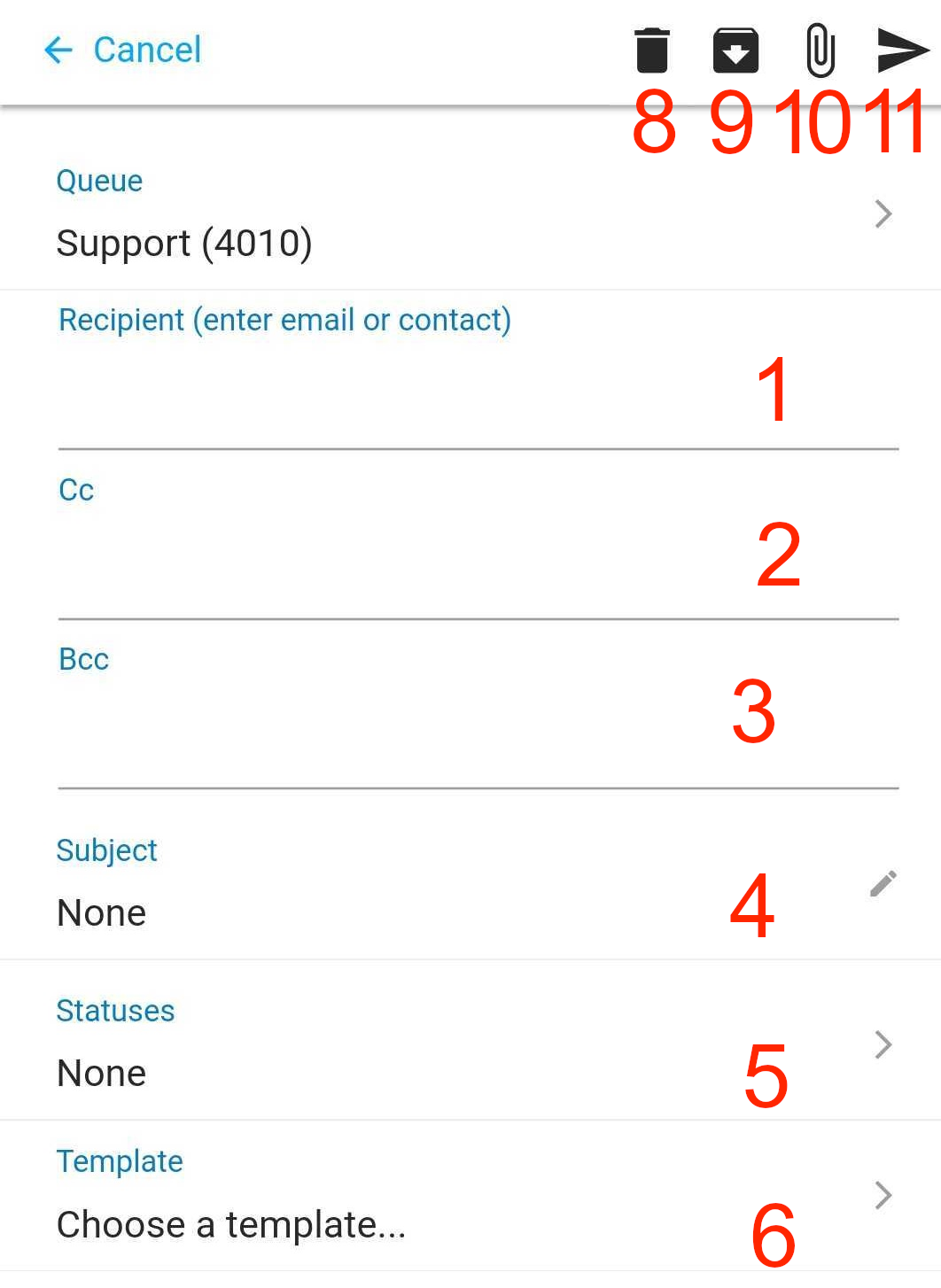Image resolution: width=941 pixels, height=1288 pixels.
Task: Cancel composing the email
Action: [x=147, y=50]
